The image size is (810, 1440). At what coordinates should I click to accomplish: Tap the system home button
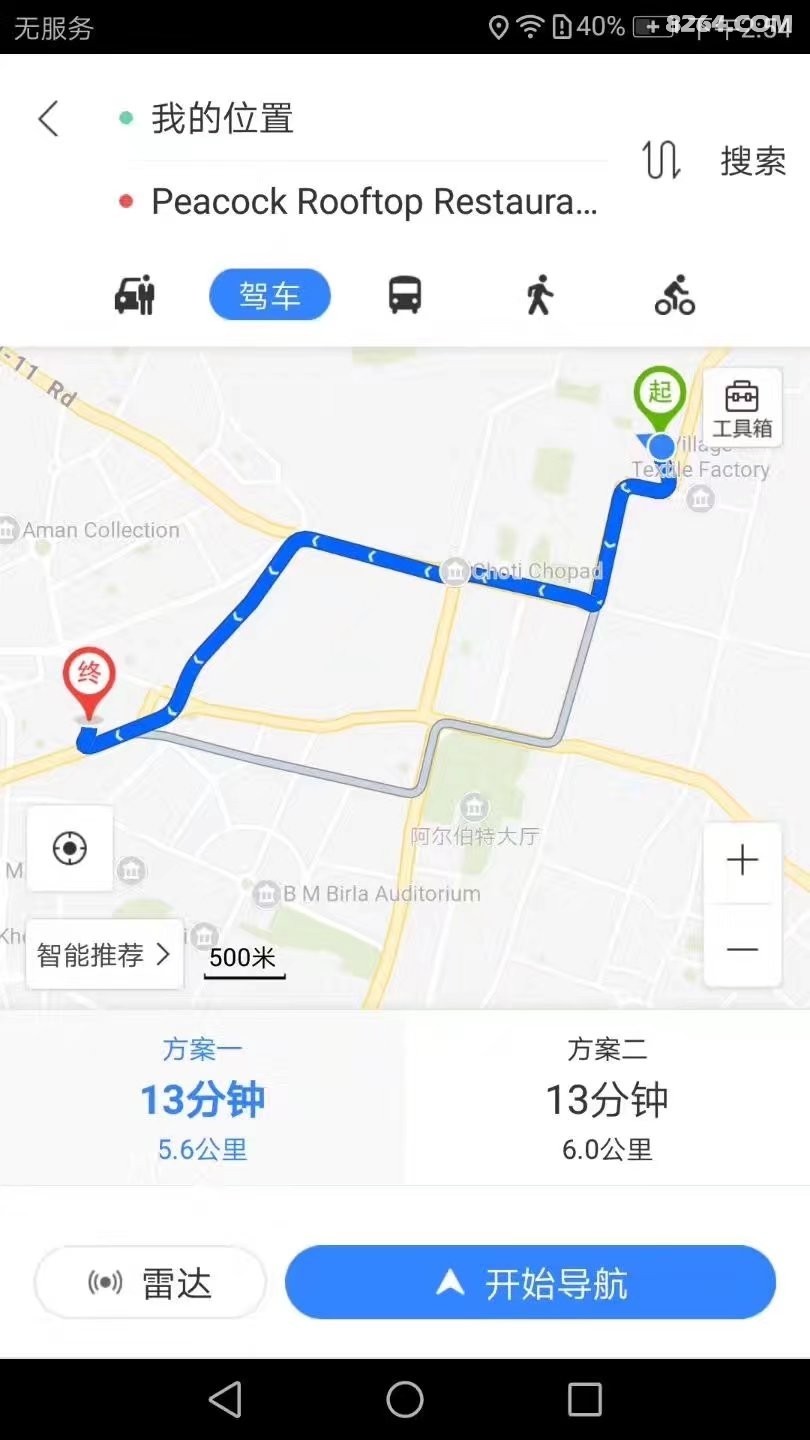click(405, 1399)
